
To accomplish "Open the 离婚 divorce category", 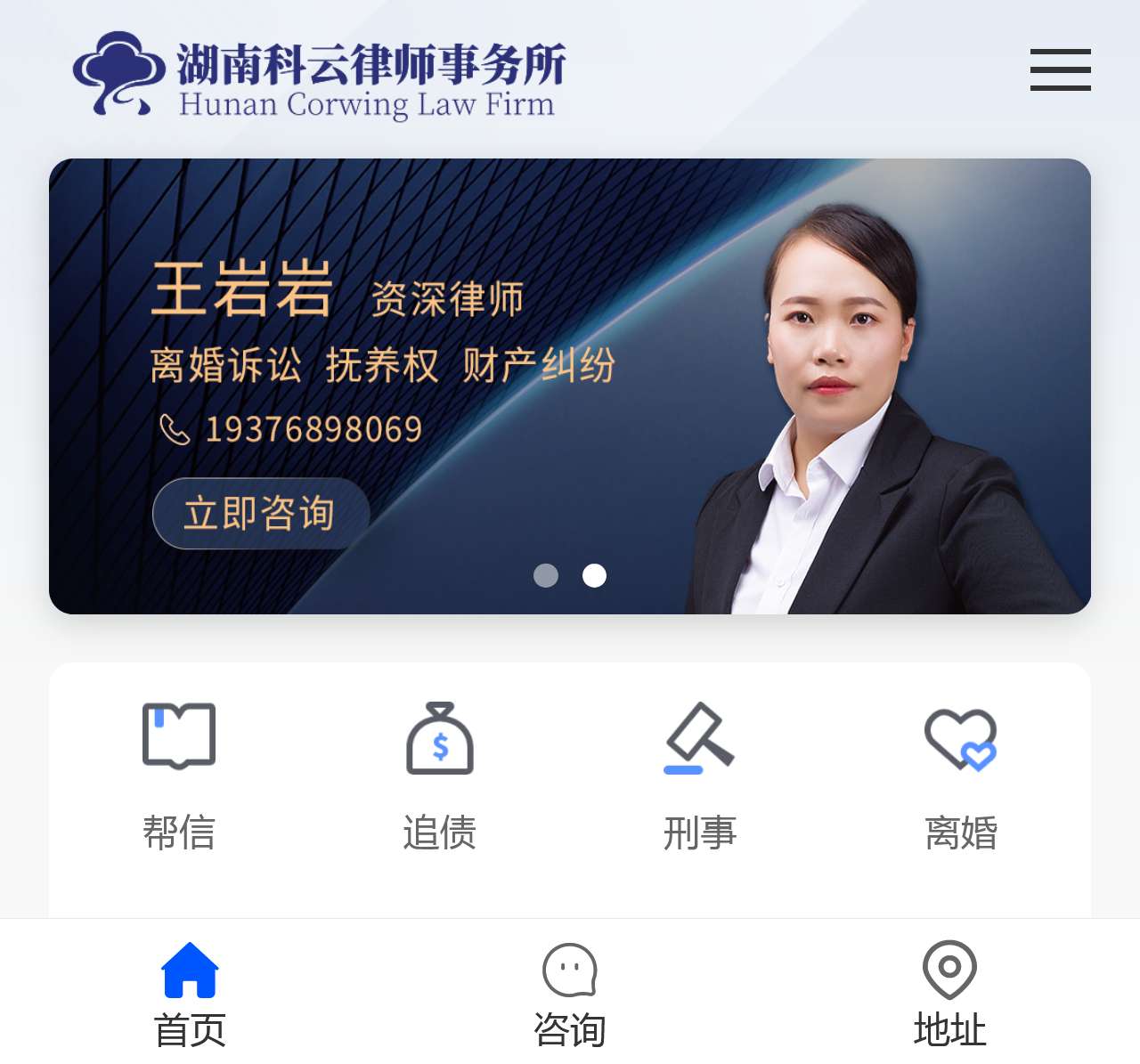I will [961, 776].
